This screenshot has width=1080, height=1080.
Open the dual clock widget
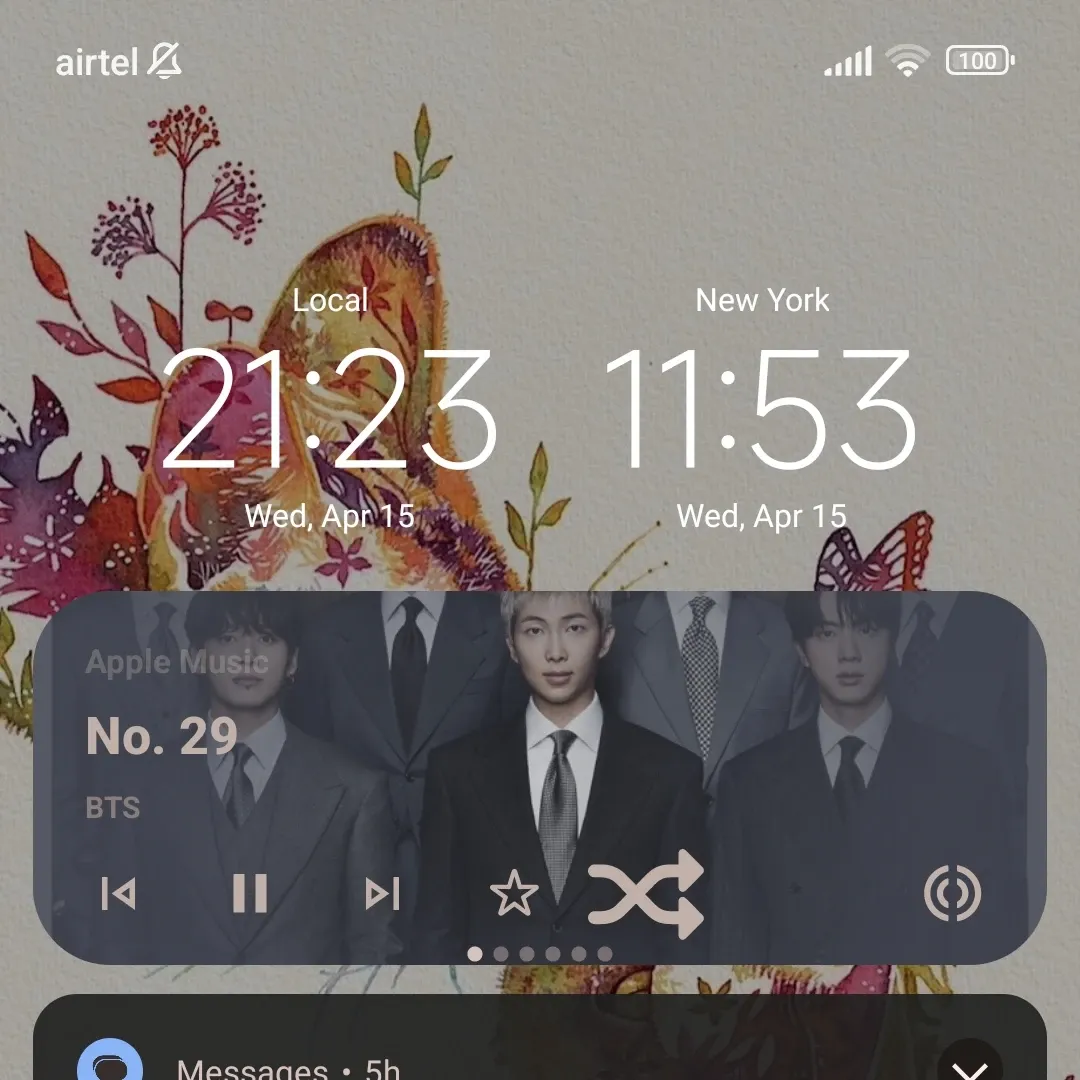(x=540, y=410)
